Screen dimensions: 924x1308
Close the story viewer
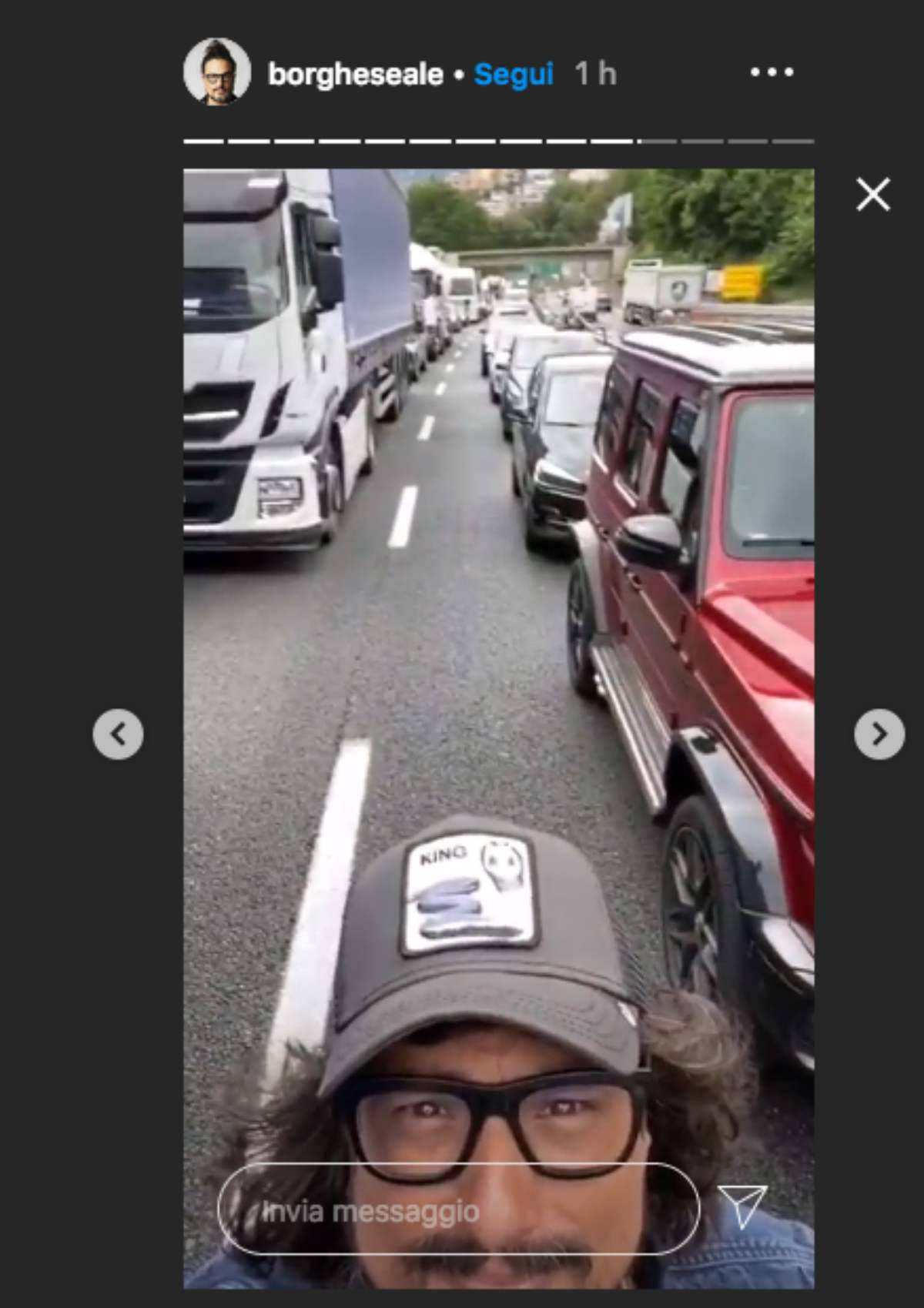pyautogui.click(x=872, y=195)
